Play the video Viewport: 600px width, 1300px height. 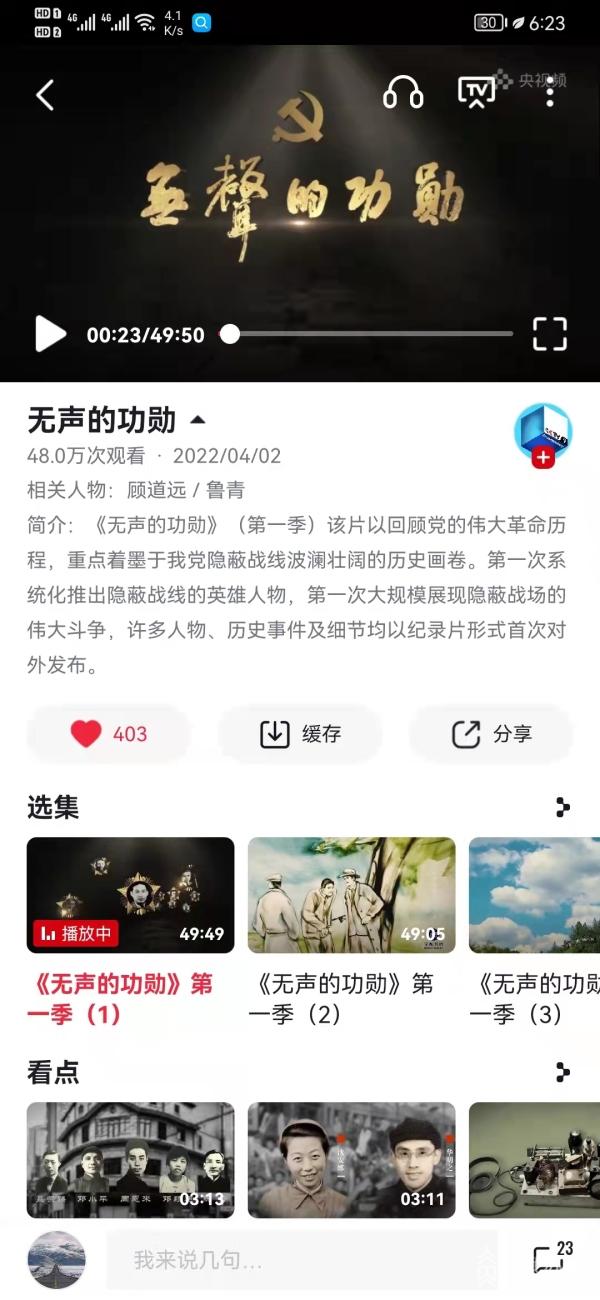tap(50, 334)
